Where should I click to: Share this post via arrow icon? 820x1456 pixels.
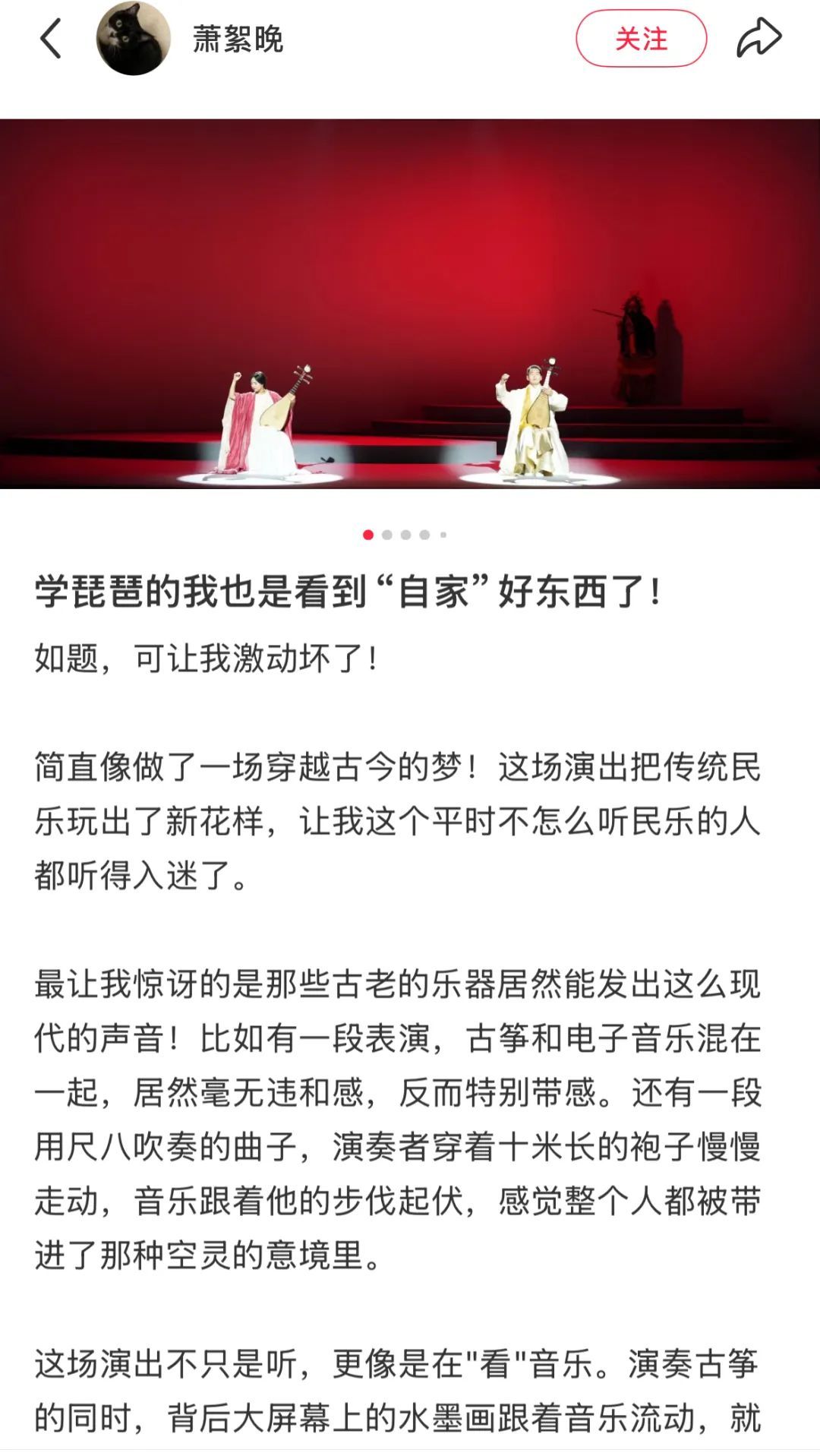pyautogui.click(x=758, y=38)
